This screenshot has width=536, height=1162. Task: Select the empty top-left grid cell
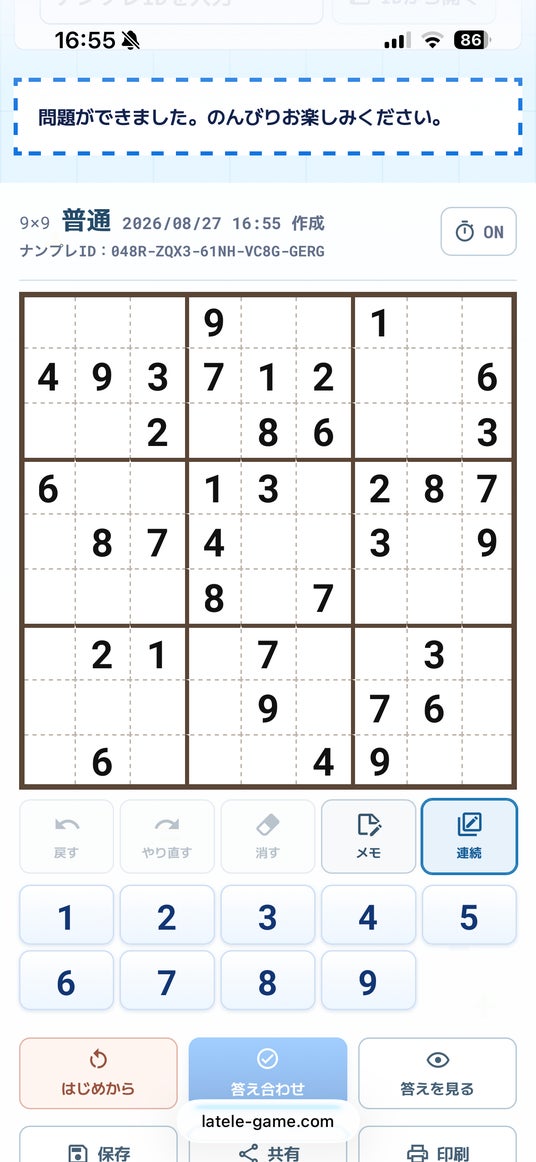click(x=48, y=323)
